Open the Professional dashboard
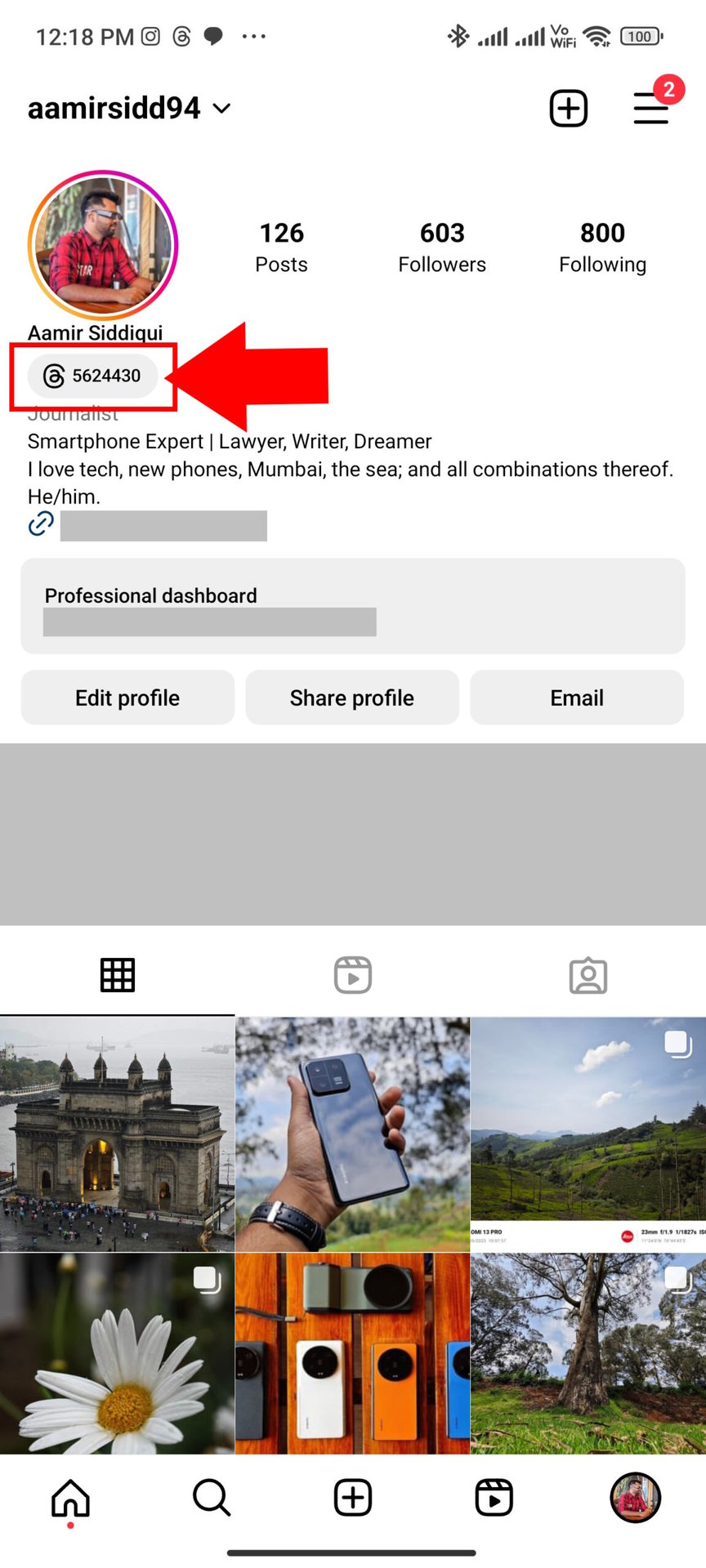This screenshot has height=1568, width=706. point(352,606)
